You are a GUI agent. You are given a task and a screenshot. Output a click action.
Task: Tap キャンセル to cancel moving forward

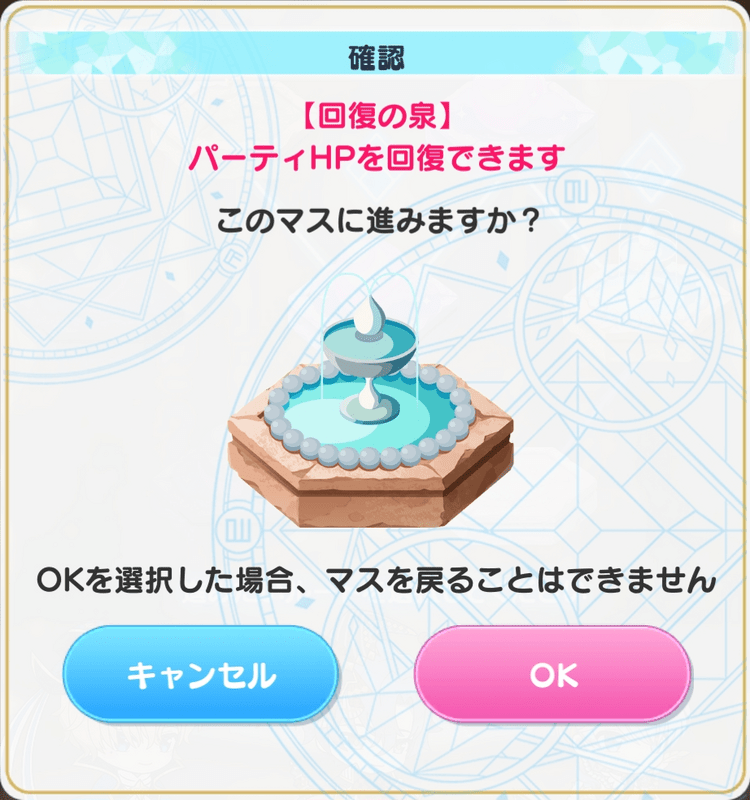pos(200,675)
